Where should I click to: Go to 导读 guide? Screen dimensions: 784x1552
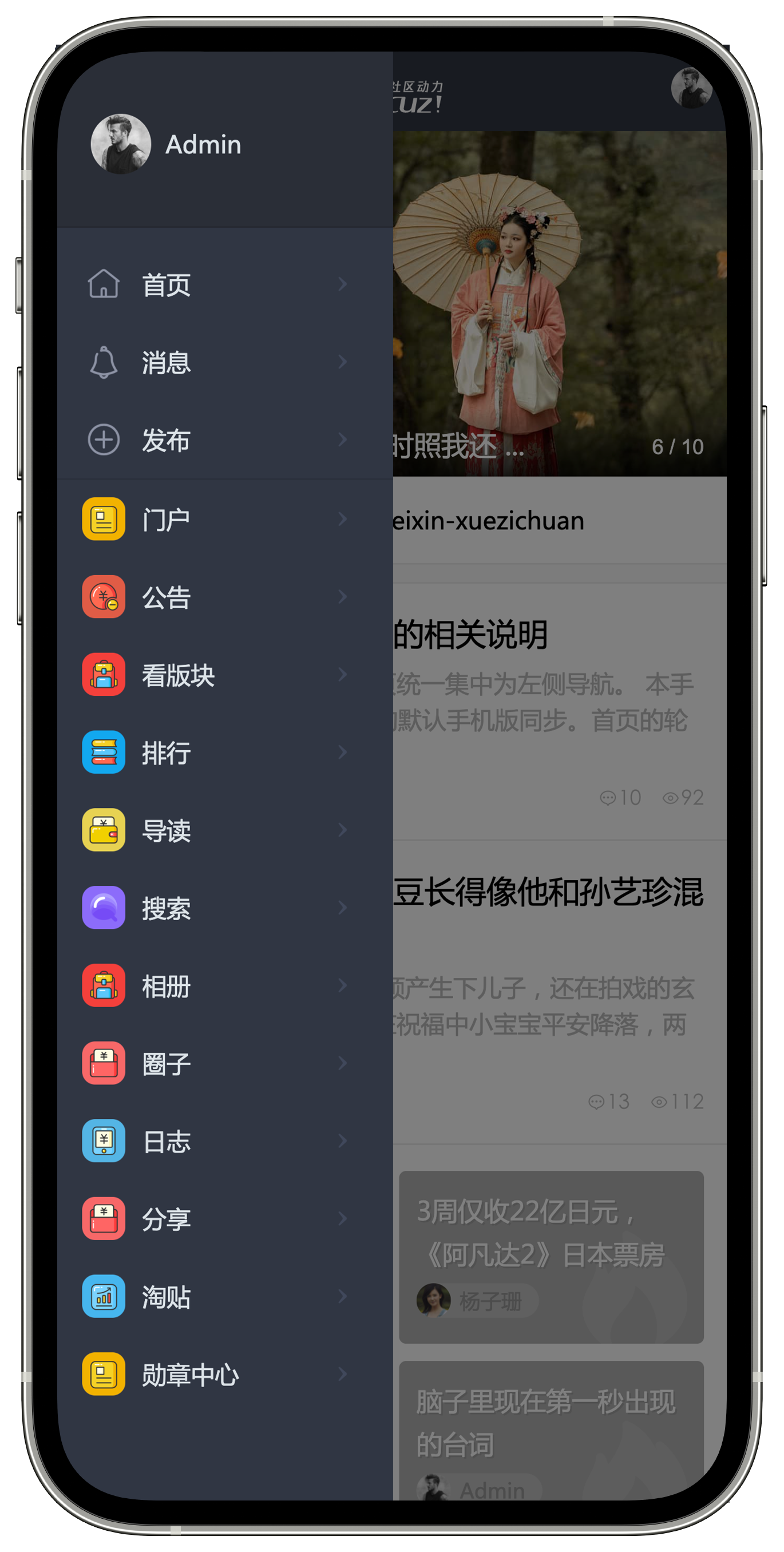click(217, 830)
